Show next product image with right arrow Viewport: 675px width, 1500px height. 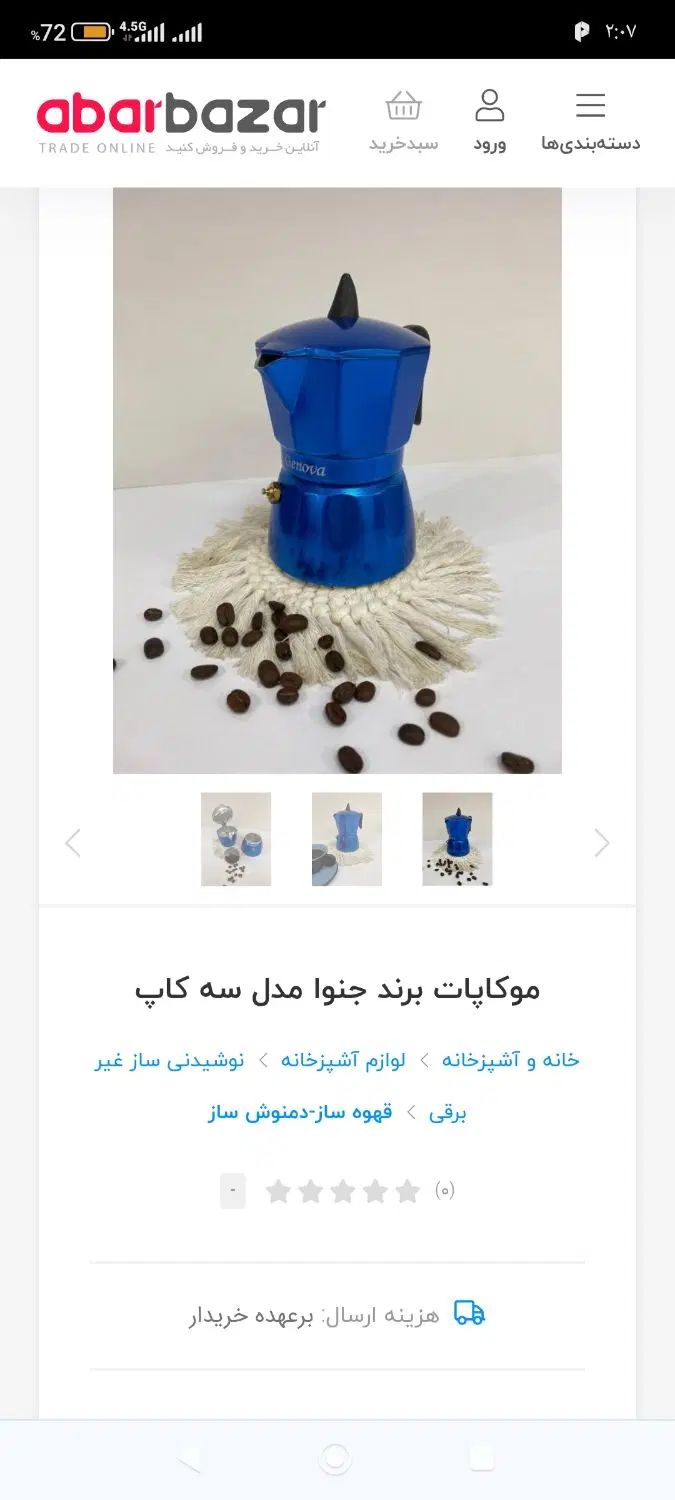(602, 843)
